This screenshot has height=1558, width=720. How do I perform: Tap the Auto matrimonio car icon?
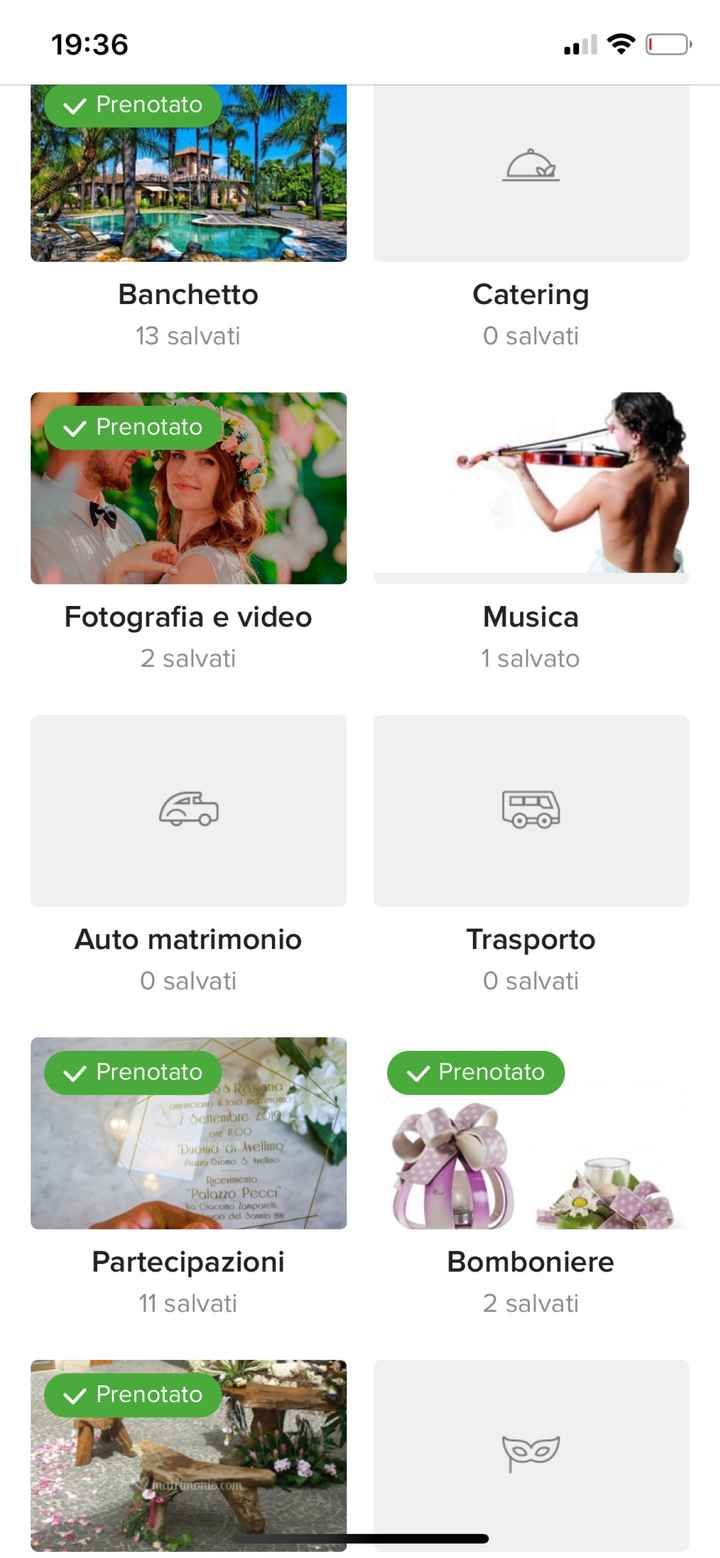188,810
